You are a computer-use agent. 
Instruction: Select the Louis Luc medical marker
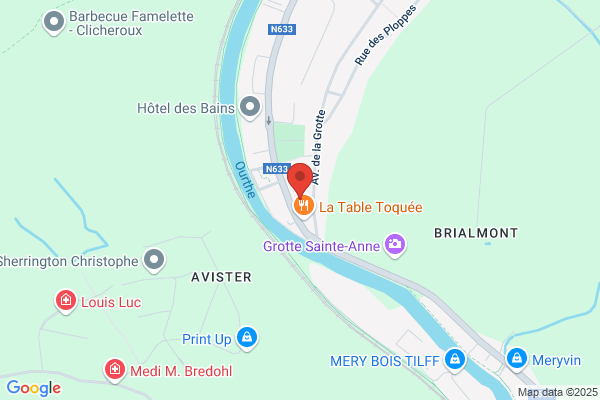pos(66,301)
